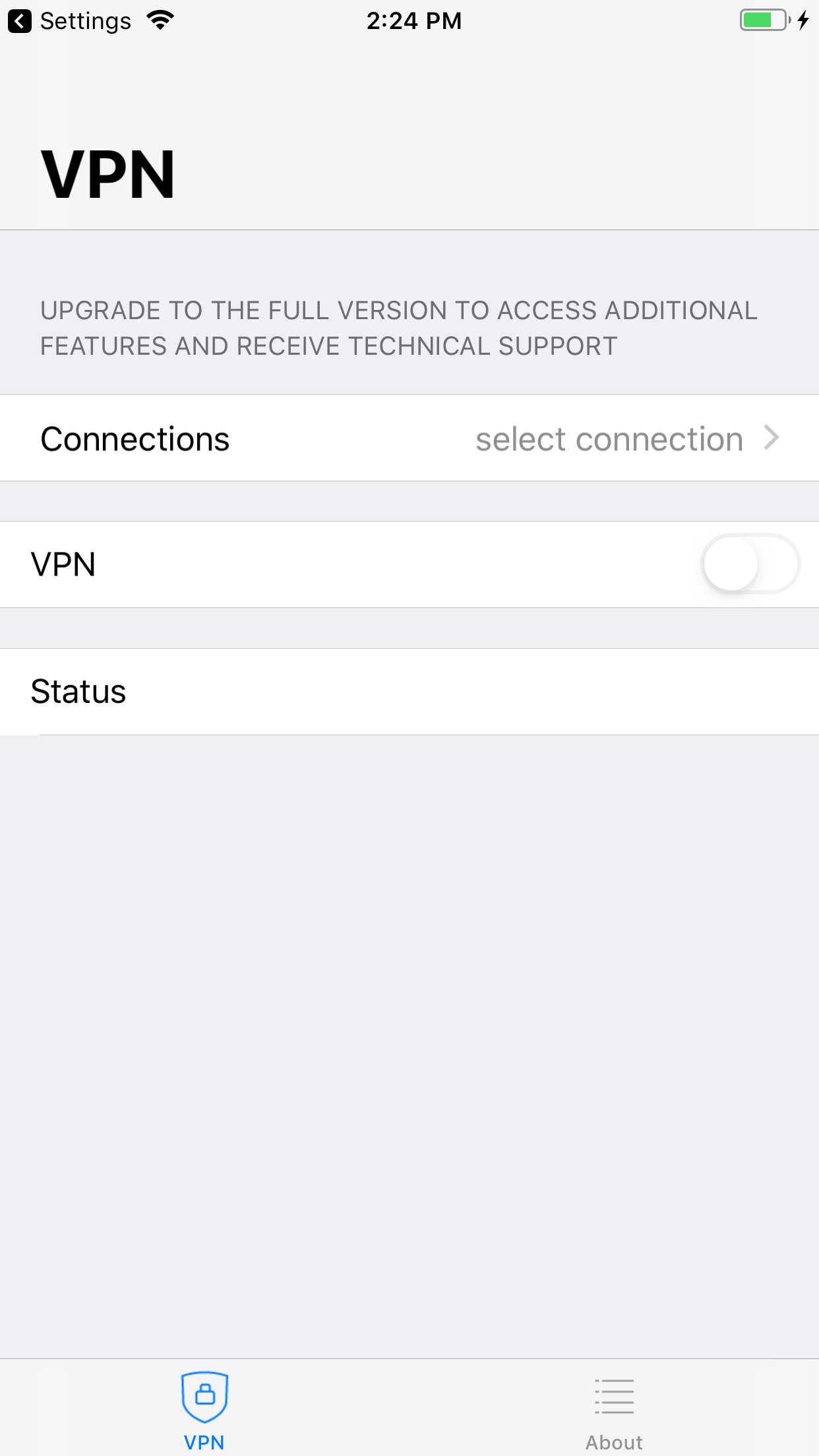Return to Settings via back button

tap(73, 20)
